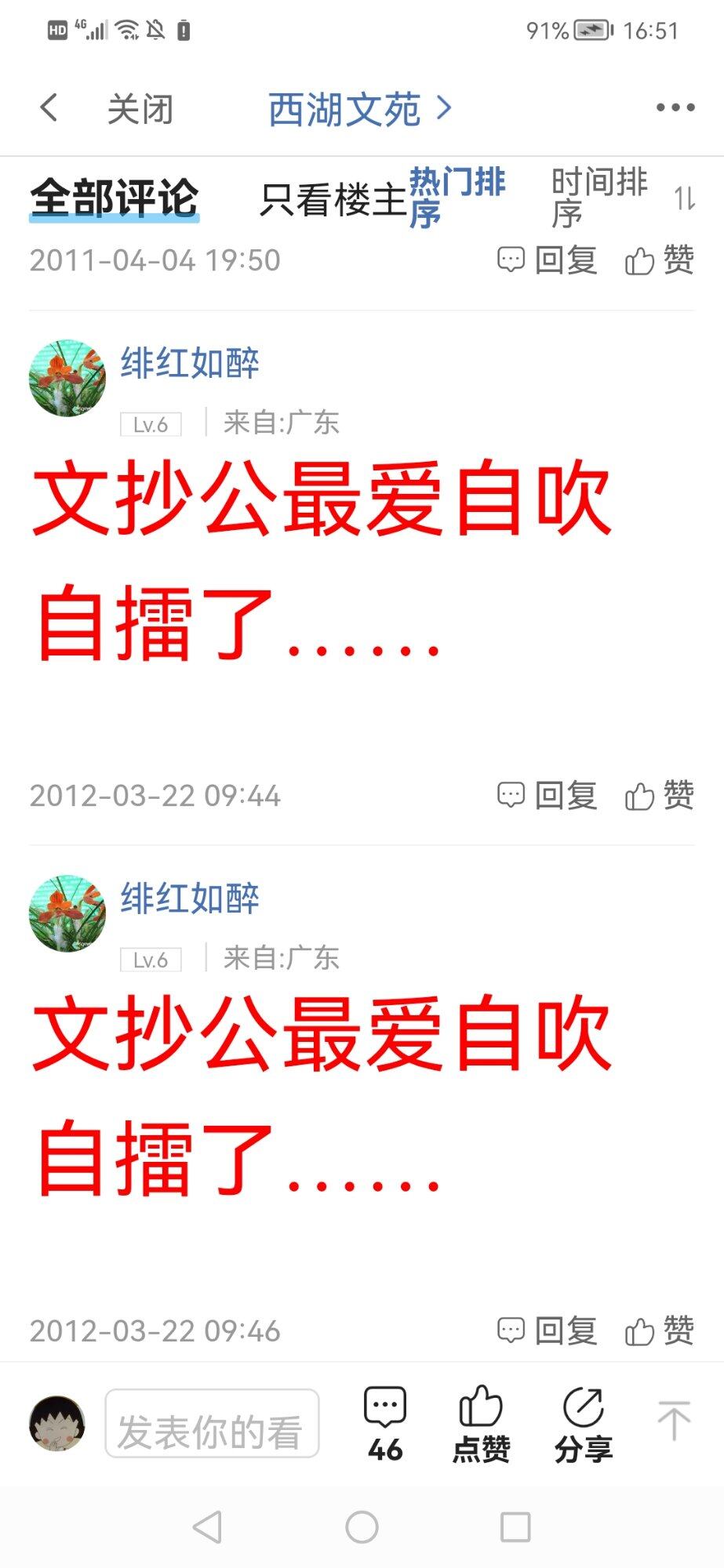Like the 2012-03-22 09:44 comment
The width and height of the screenshot is (724, 1568).
[x=660, y=796]
